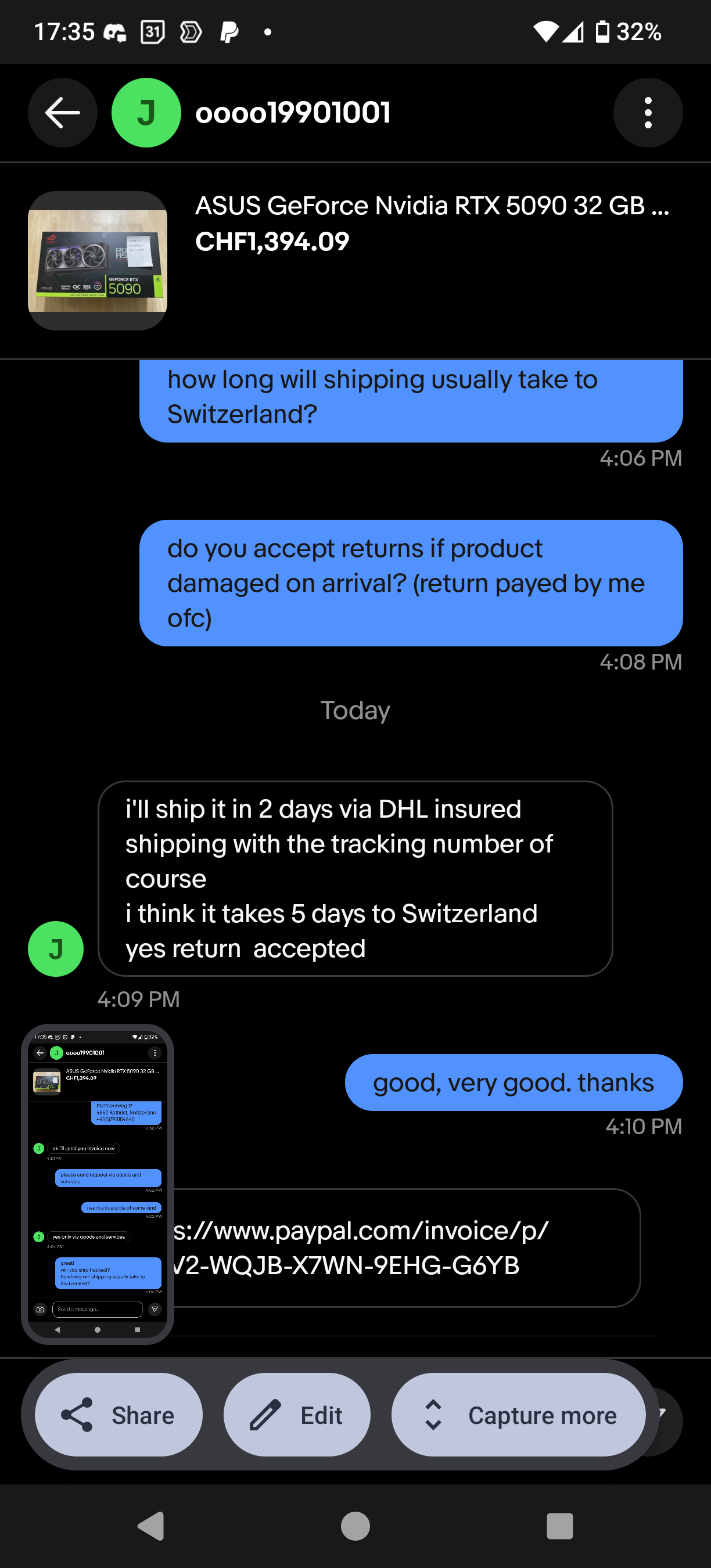
Task: Select Capture more to extend screenshot
Action: [x=519, y=1415]
